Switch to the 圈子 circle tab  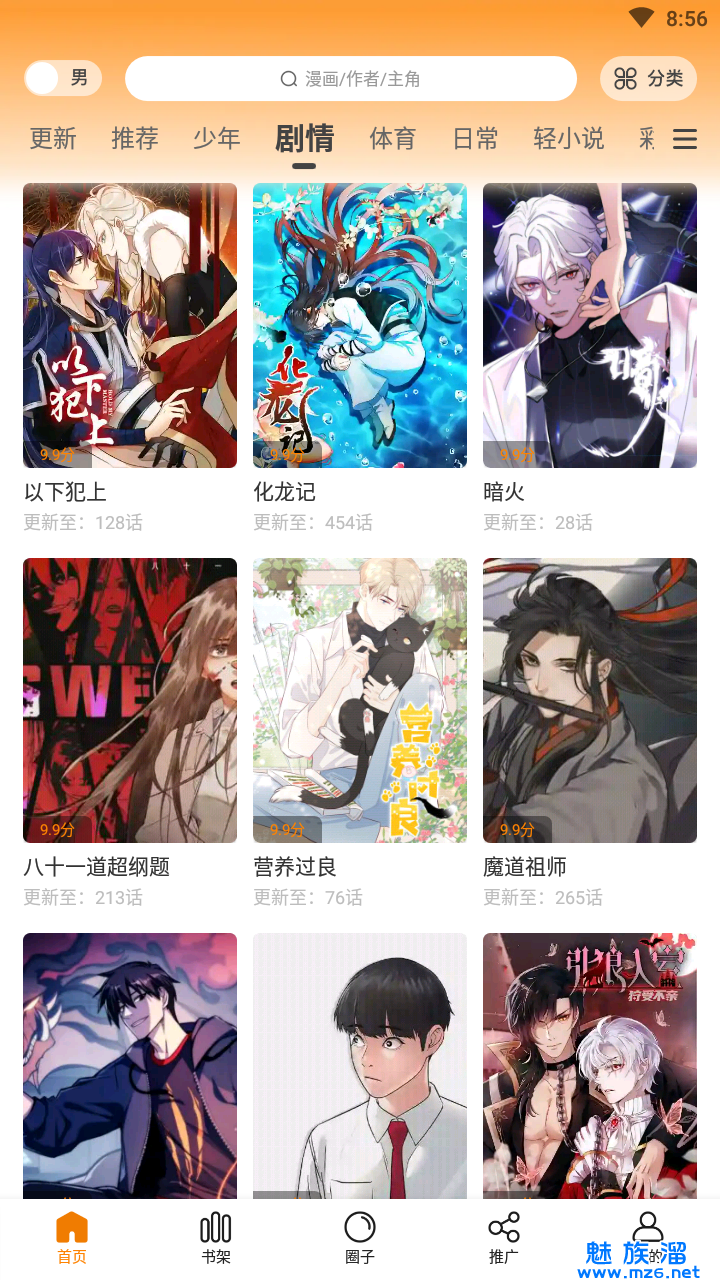tap(360, 1238)
